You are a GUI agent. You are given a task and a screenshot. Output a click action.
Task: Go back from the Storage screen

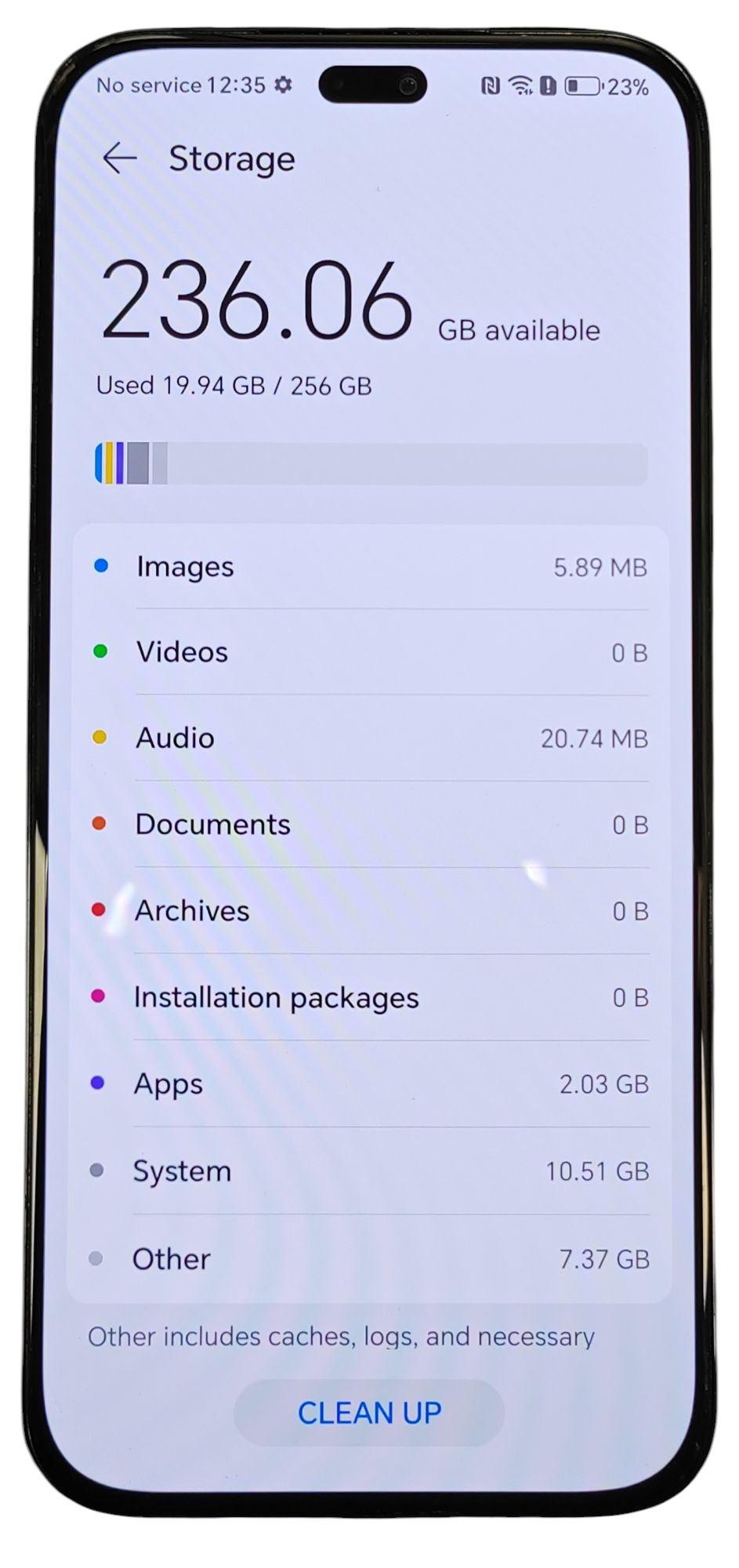pyautogui.click(x=120, y=158)
